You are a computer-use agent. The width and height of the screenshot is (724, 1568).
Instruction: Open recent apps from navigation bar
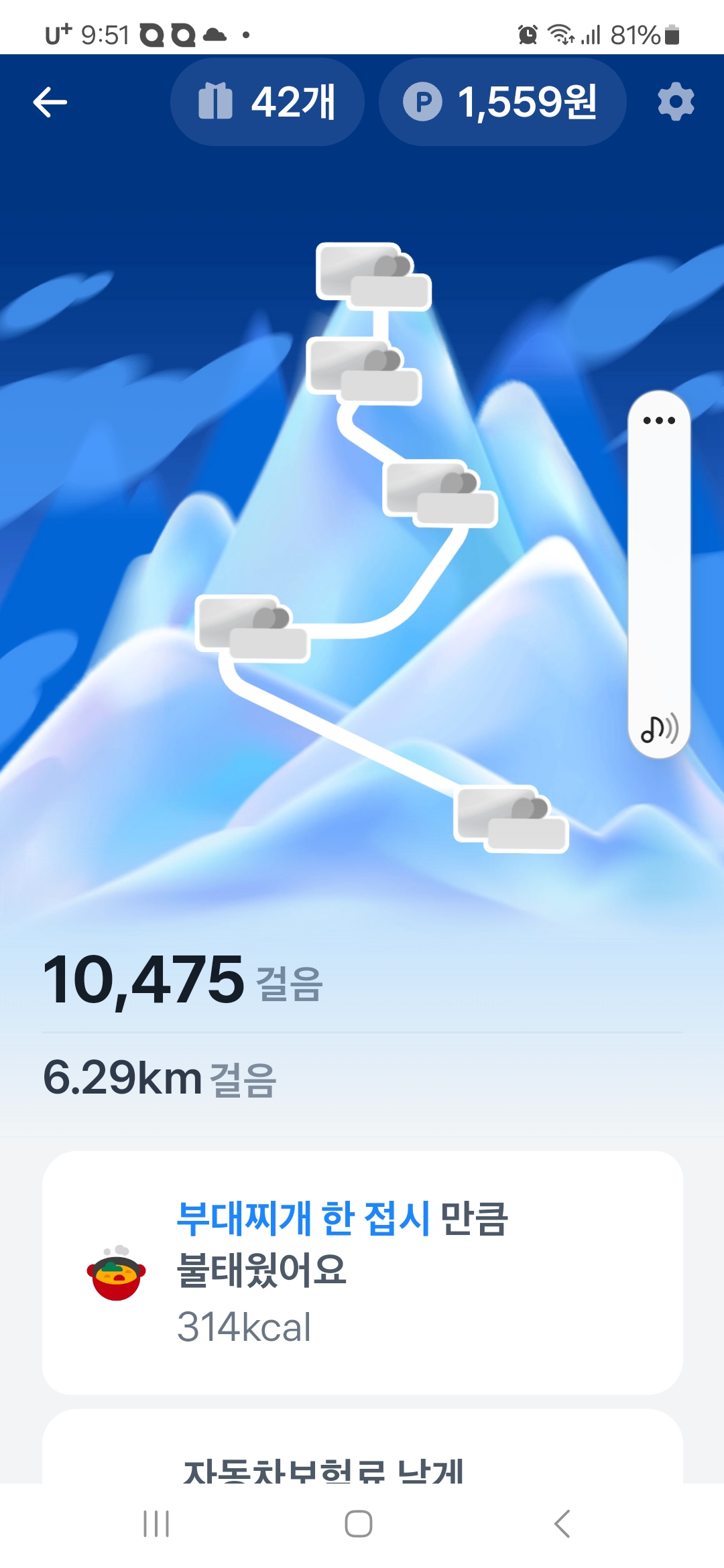(156, 1524)
